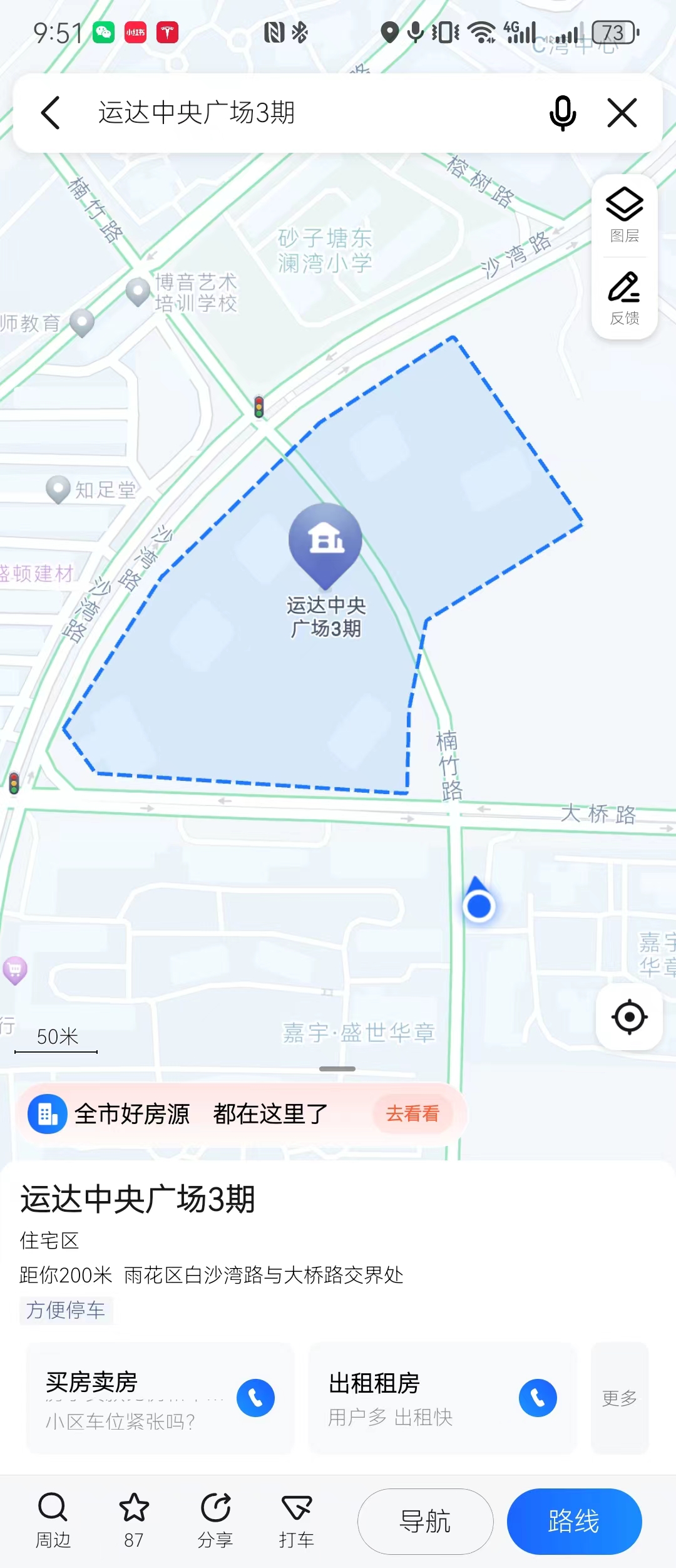Go back from the search result
This screenshot has width=676, height=1568.
point(51,113)
